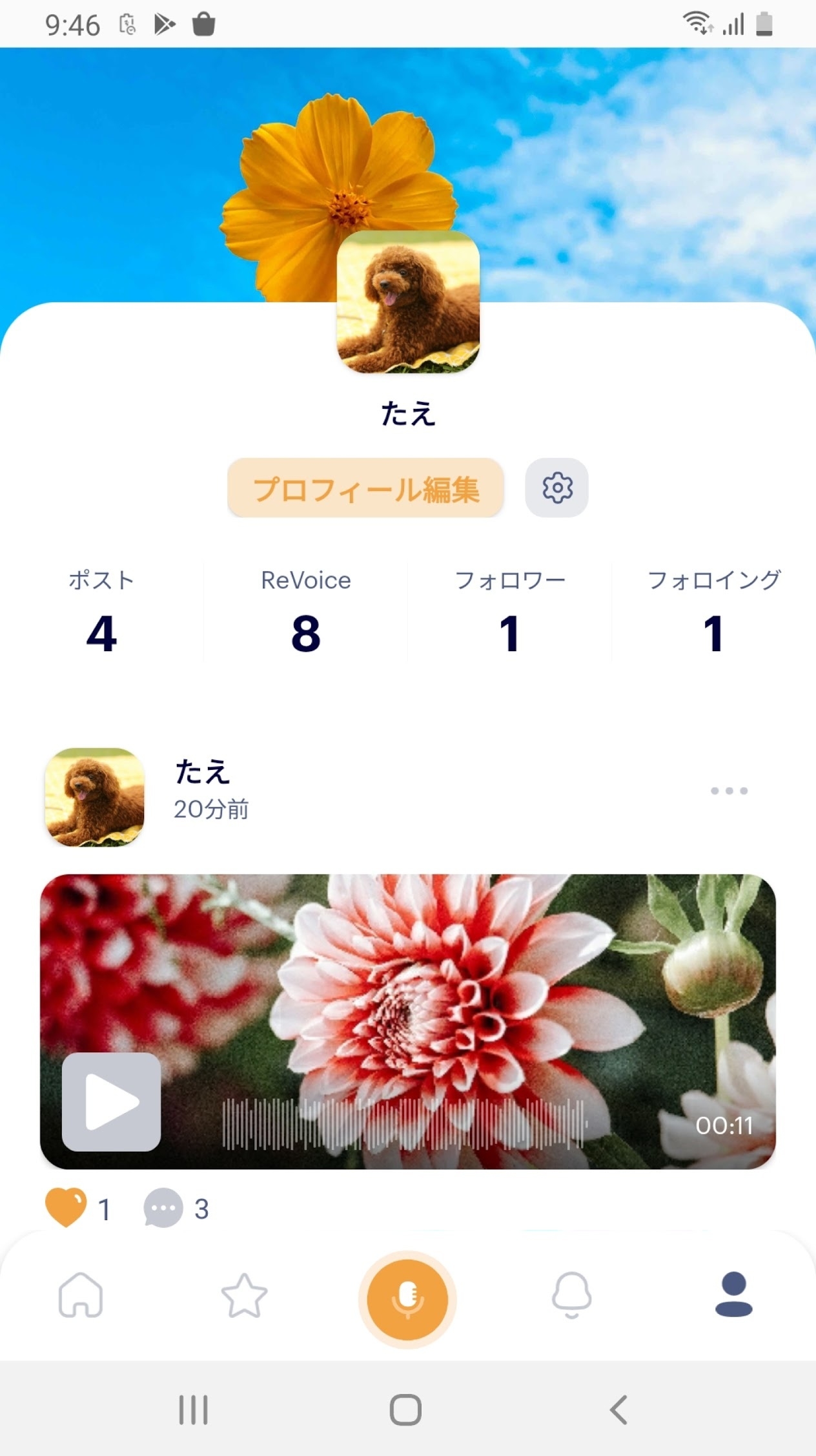Tap the large dog profile picture

pos(408,302)
